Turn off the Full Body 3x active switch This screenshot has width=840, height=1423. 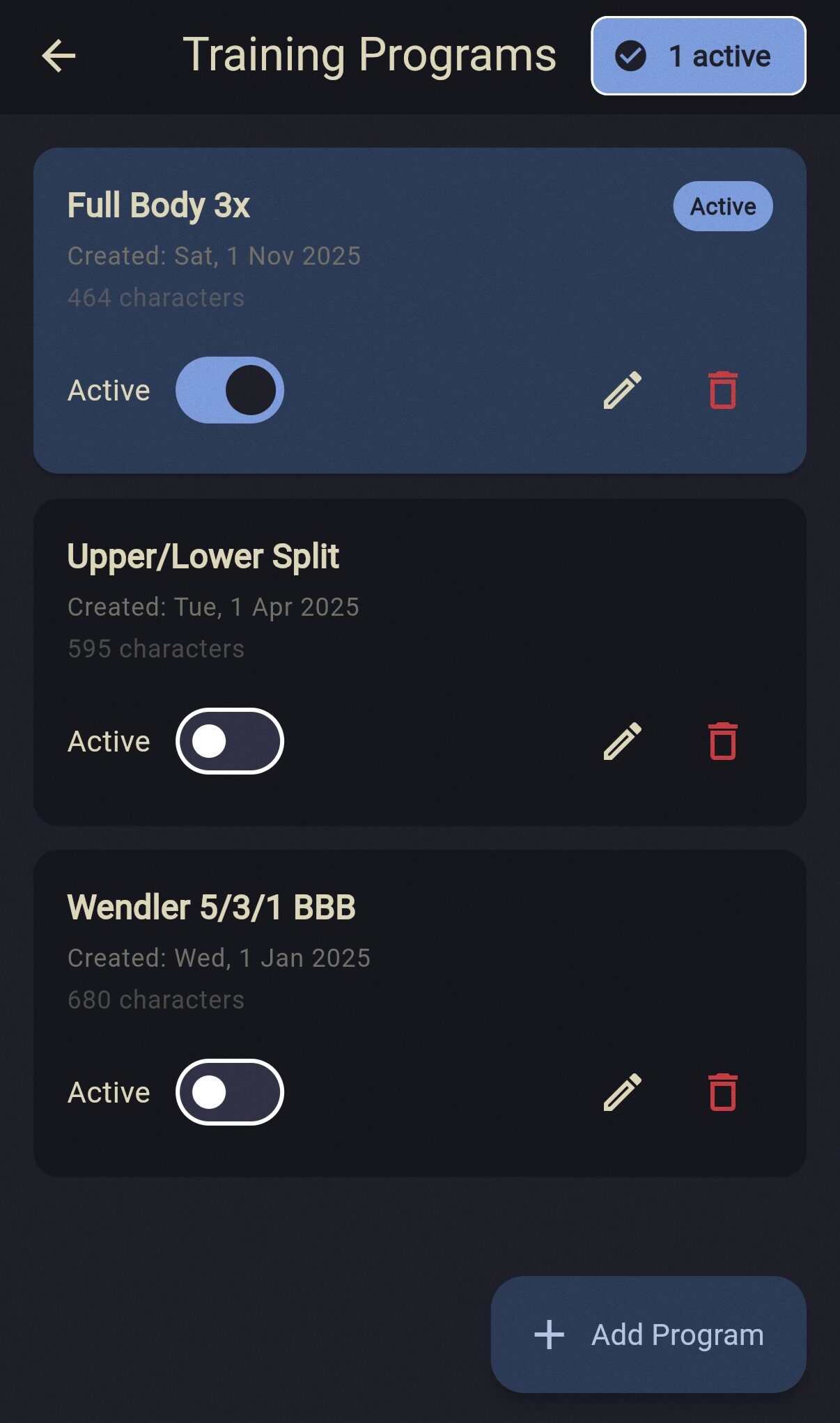230,390
